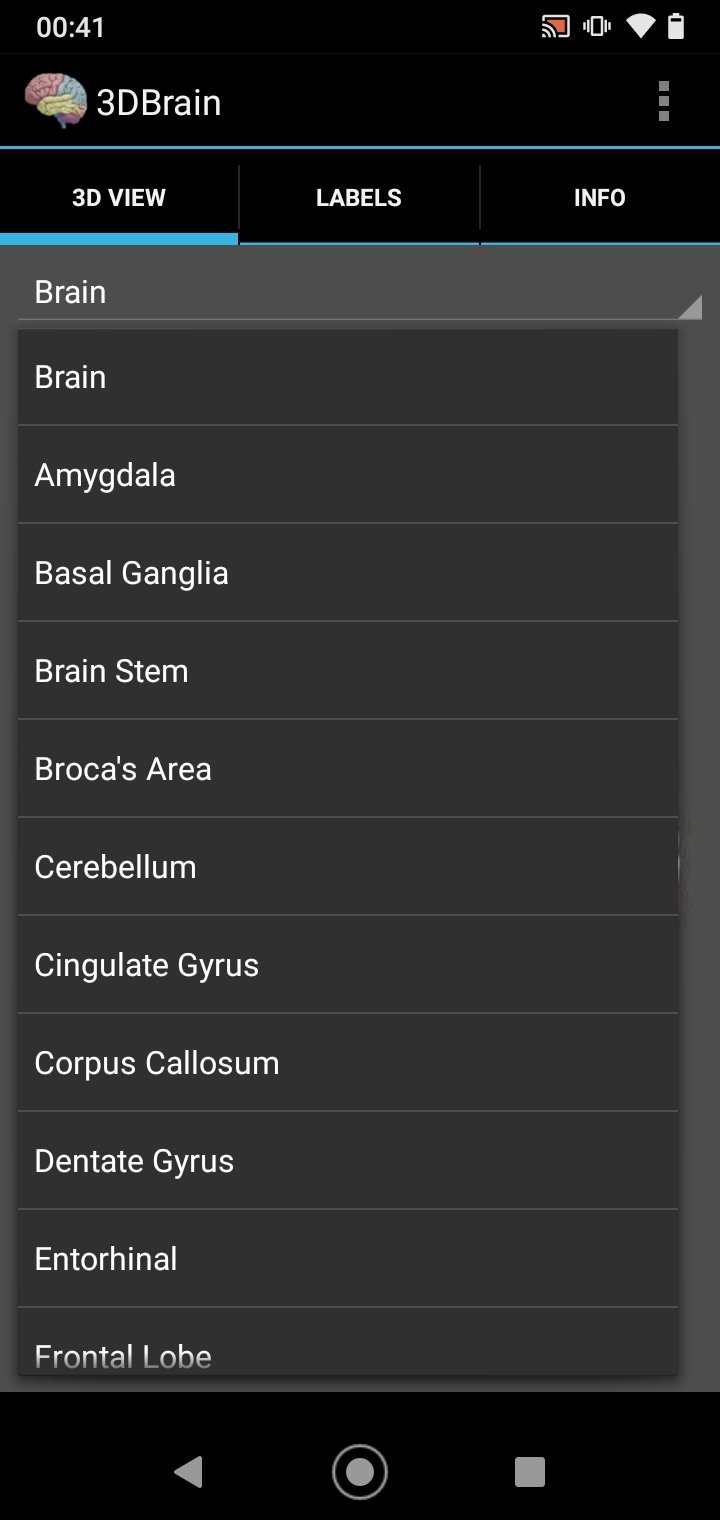Switch to the Labels tab
This screenshot has width=720, height=1520.
[x=359, y=198]
